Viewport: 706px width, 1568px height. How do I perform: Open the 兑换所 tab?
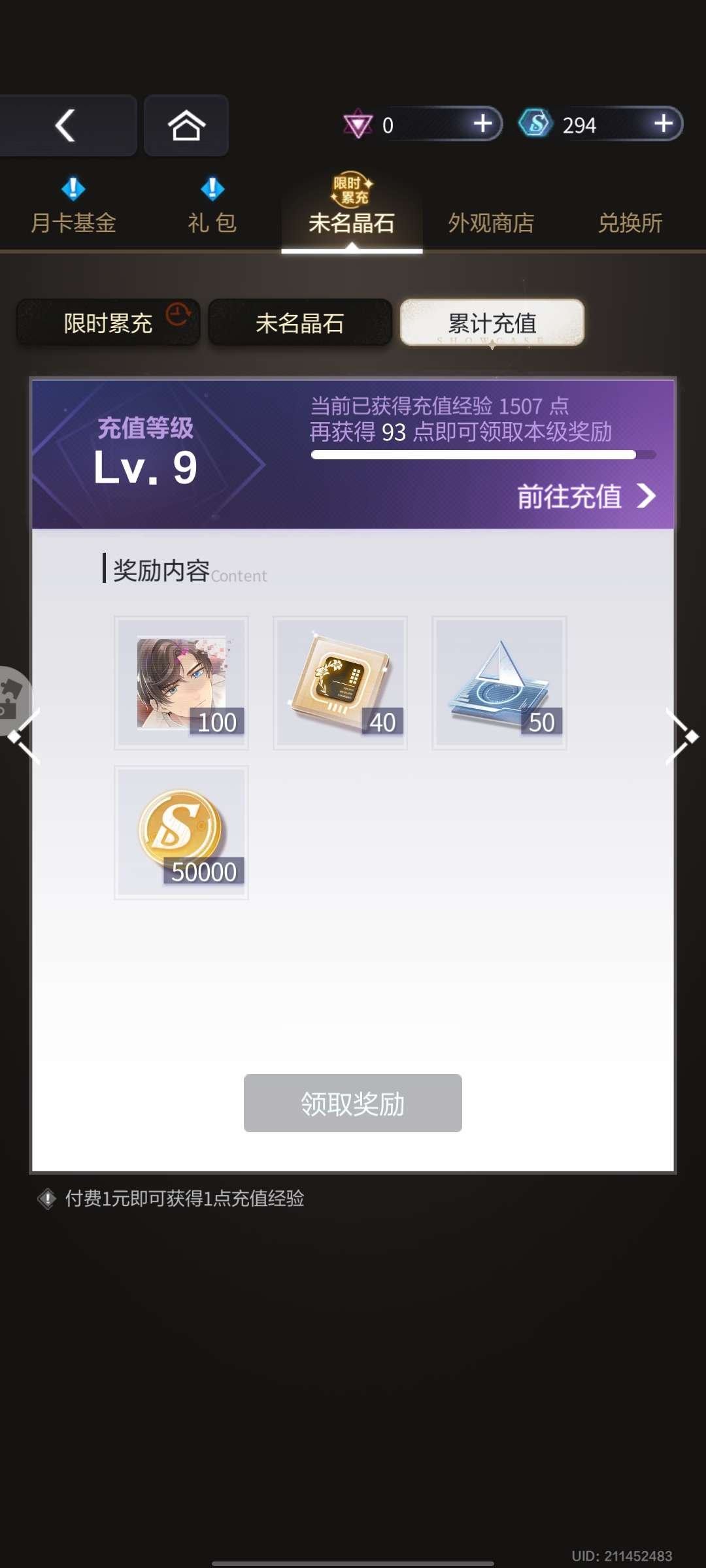click(x=630, y=222)
